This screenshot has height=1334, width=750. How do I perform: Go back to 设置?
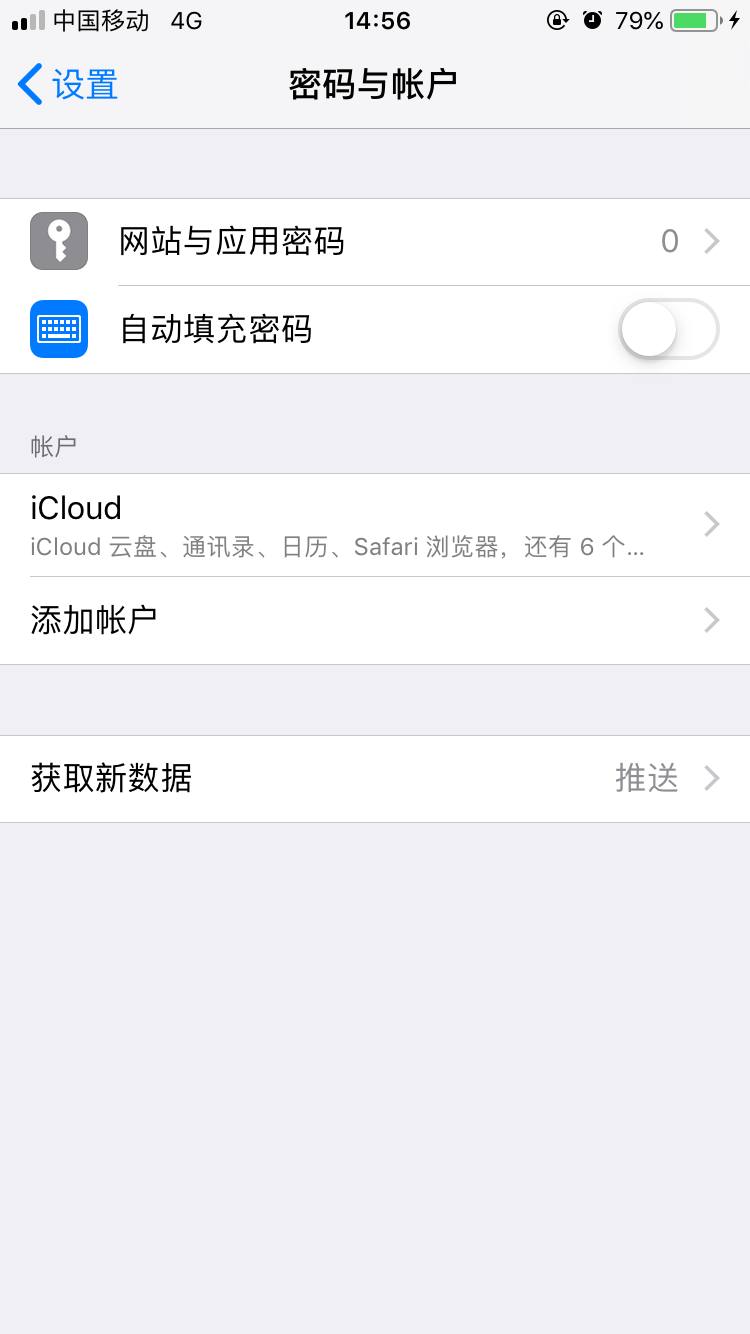(68, 85)
